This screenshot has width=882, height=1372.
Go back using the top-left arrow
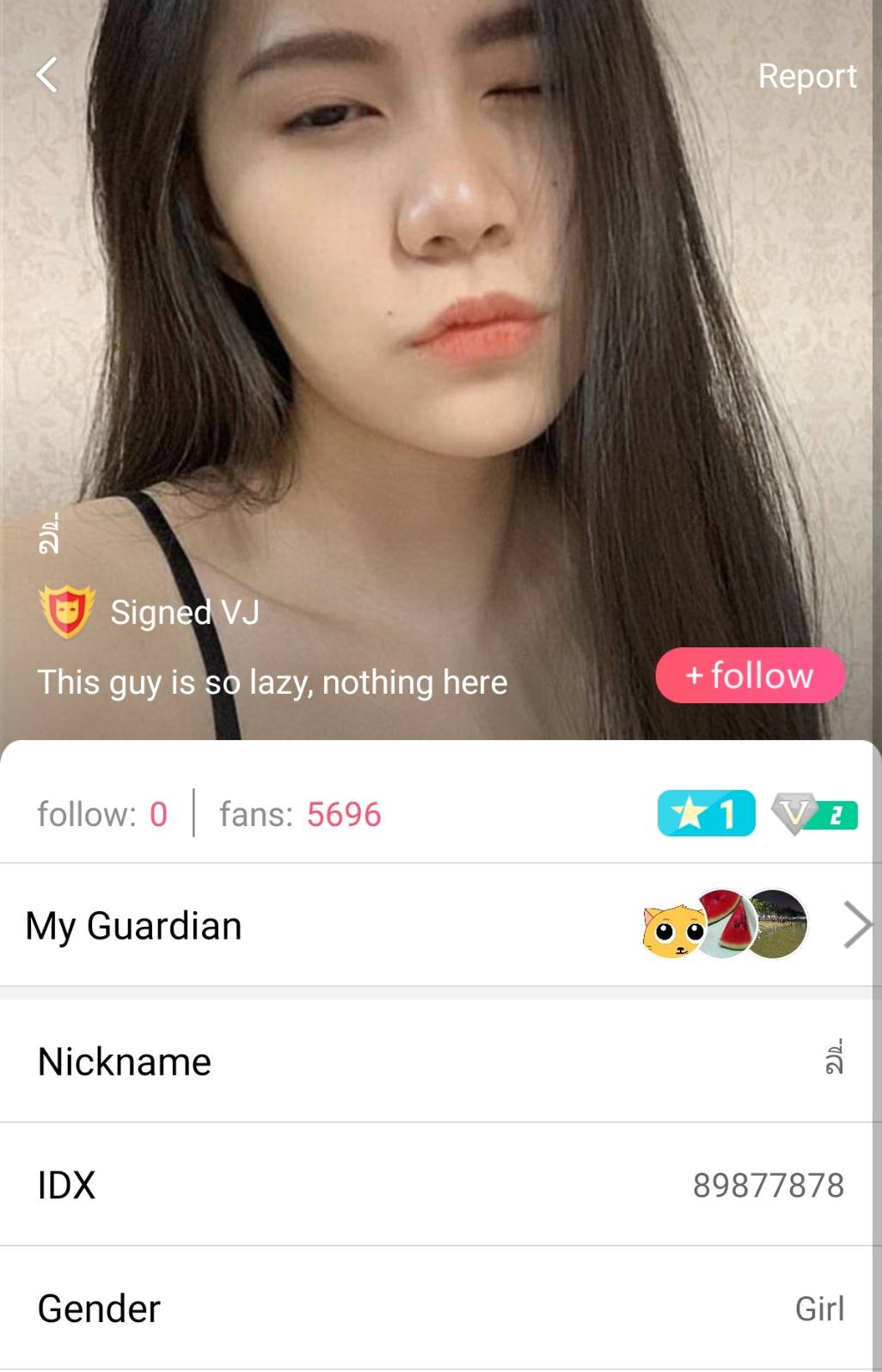[x=48, y=75]
